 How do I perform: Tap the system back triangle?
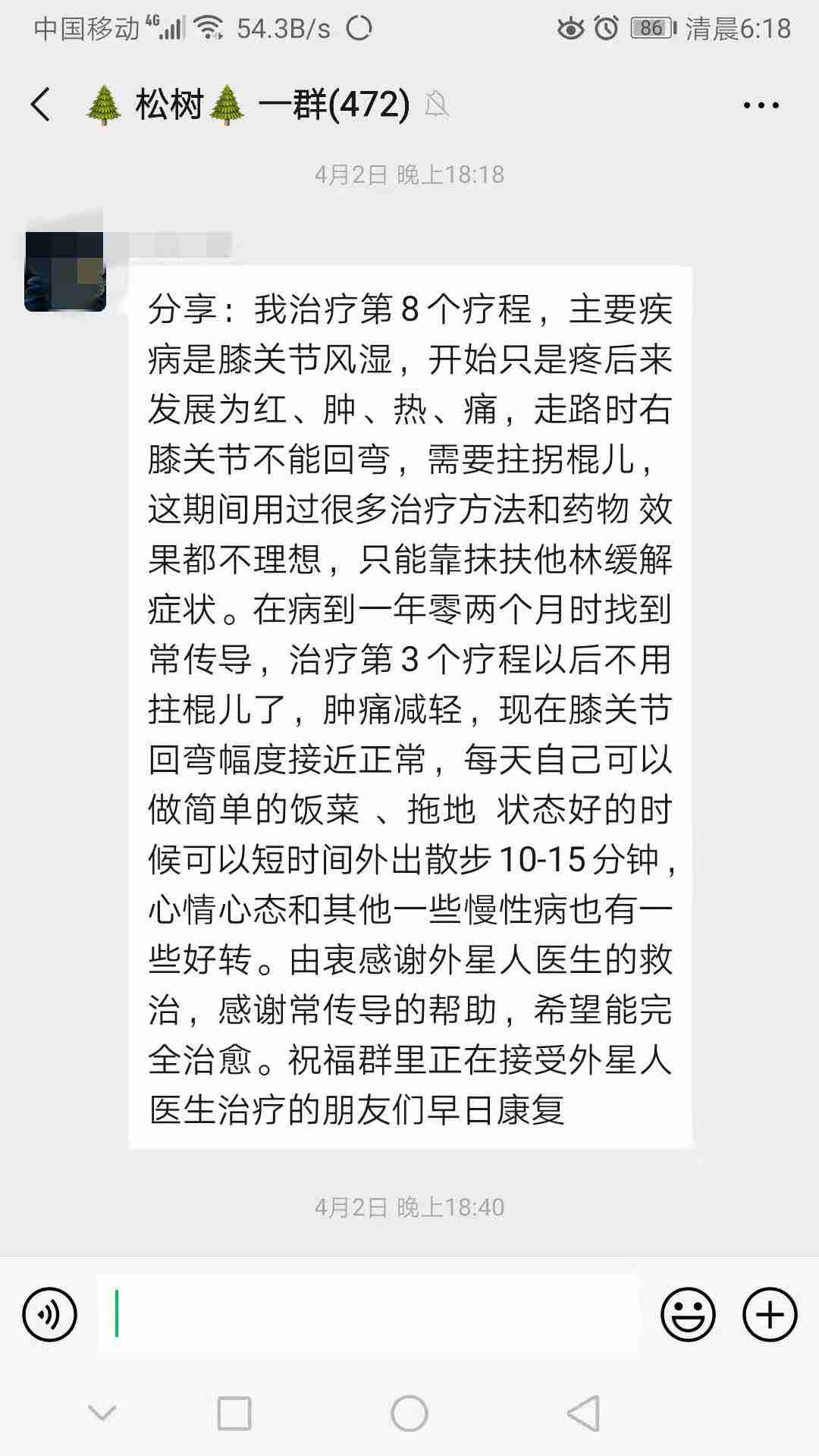[x=583, y=1414]
